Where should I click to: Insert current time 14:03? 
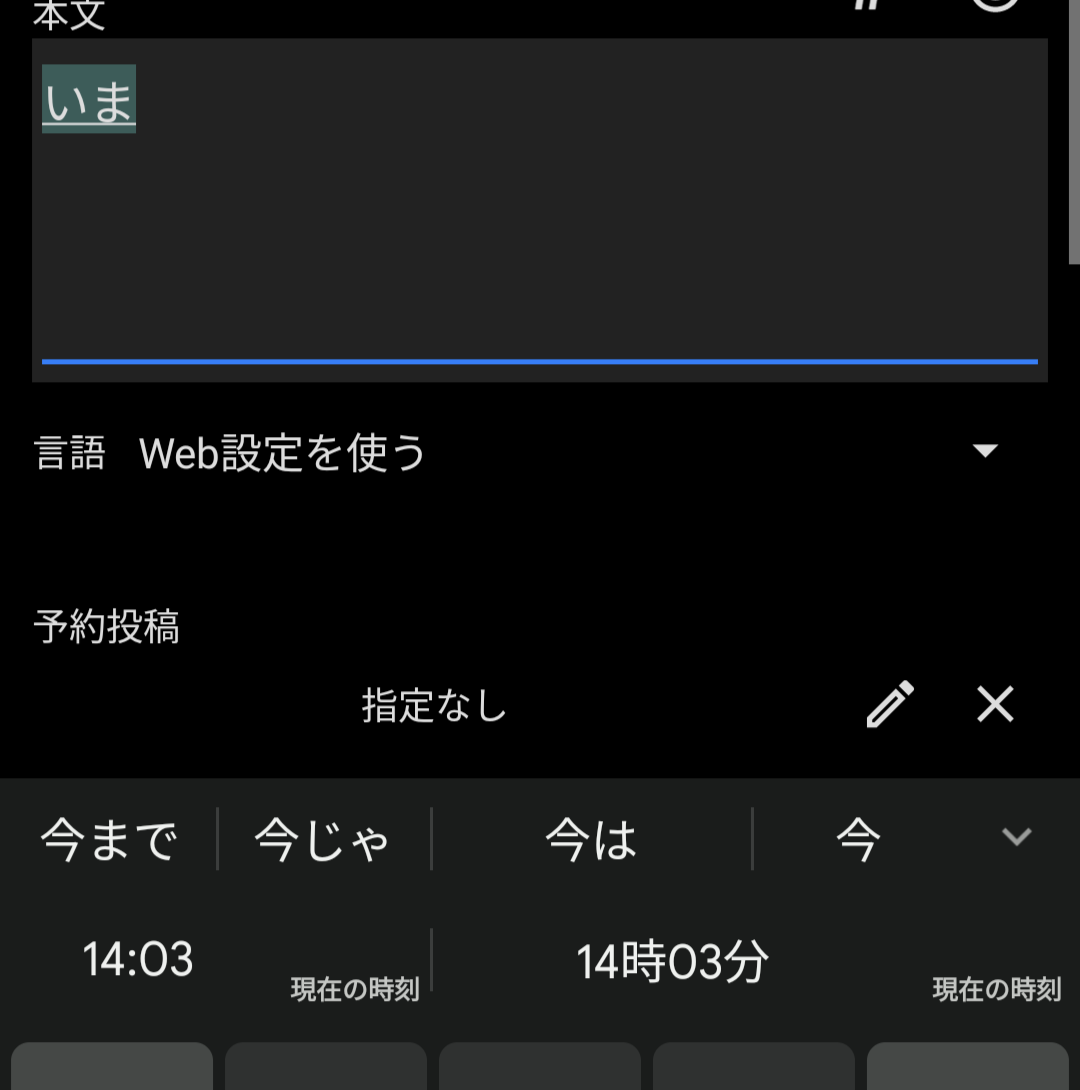pos(139,960)
